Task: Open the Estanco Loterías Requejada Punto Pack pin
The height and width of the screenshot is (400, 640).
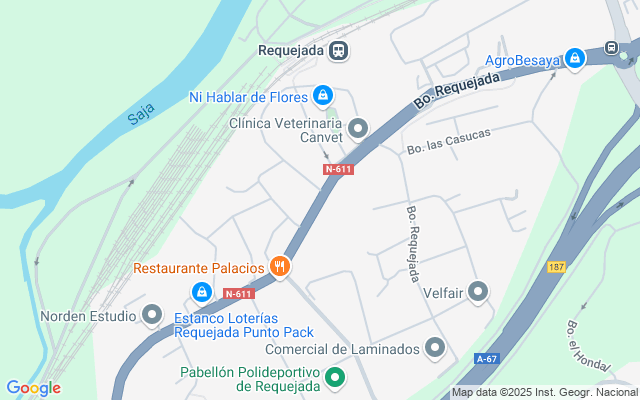Action: point(202,293)
